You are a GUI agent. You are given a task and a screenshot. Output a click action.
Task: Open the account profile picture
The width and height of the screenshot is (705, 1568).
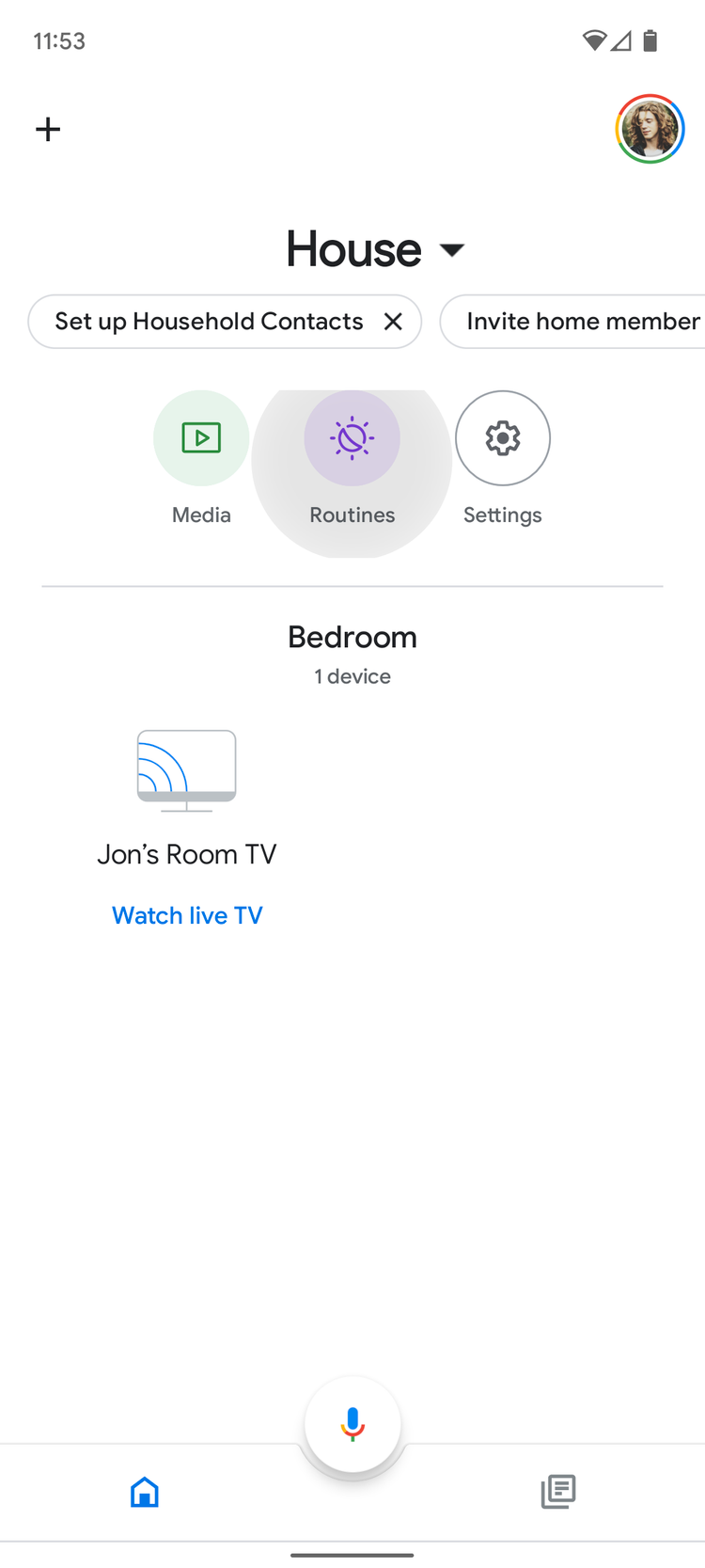click(650, 129)
